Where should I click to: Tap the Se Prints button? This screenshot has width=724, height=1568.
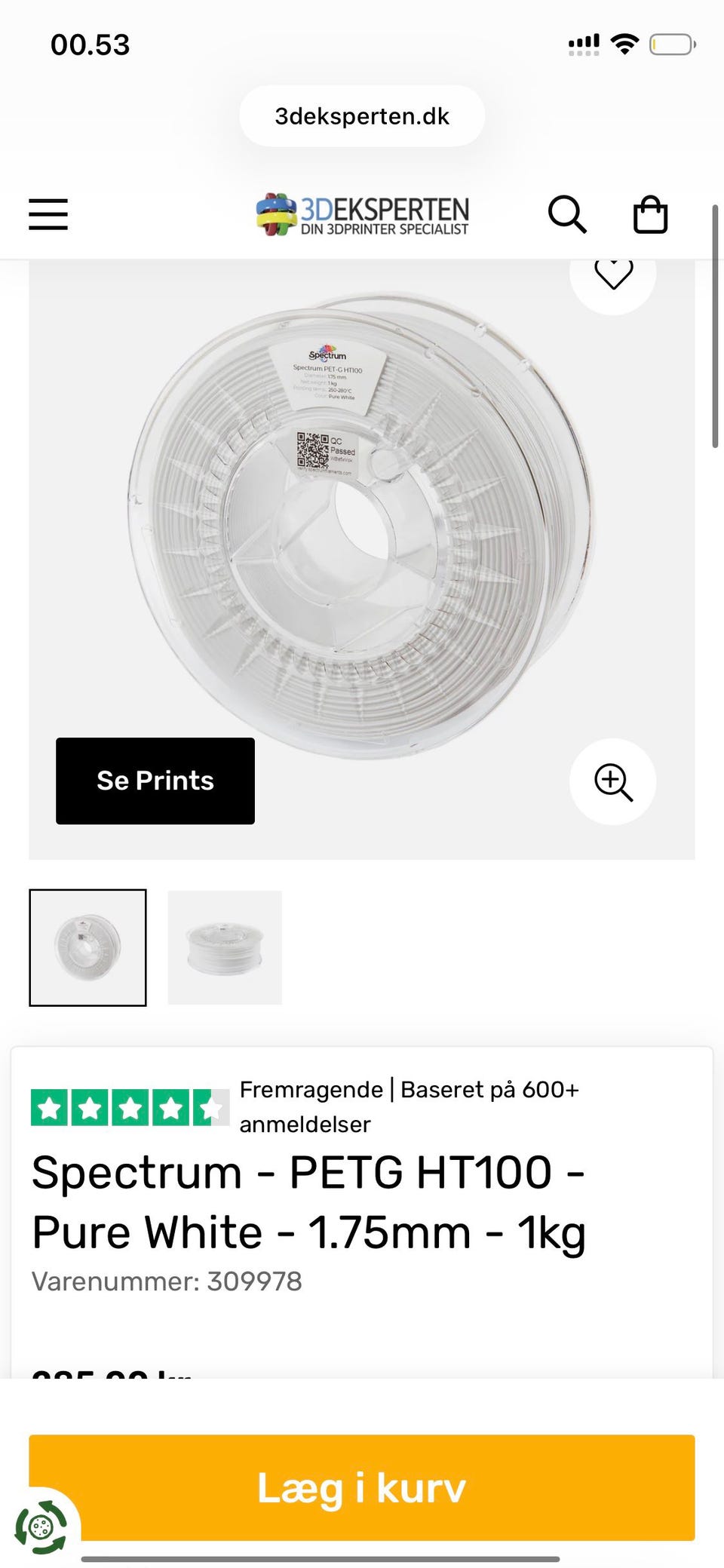point(155,781)
